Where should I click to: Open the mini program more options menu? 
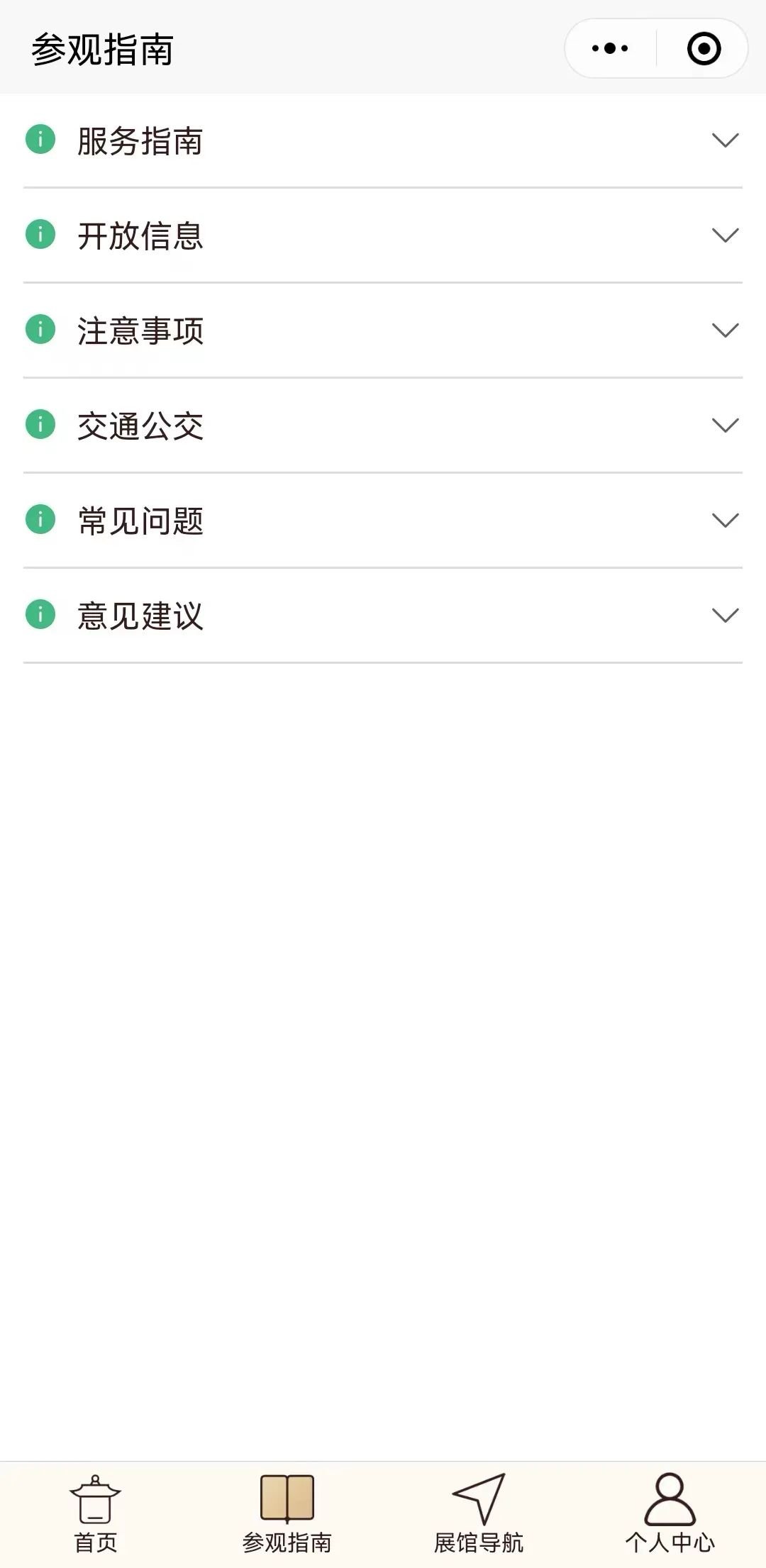[610, 49]
